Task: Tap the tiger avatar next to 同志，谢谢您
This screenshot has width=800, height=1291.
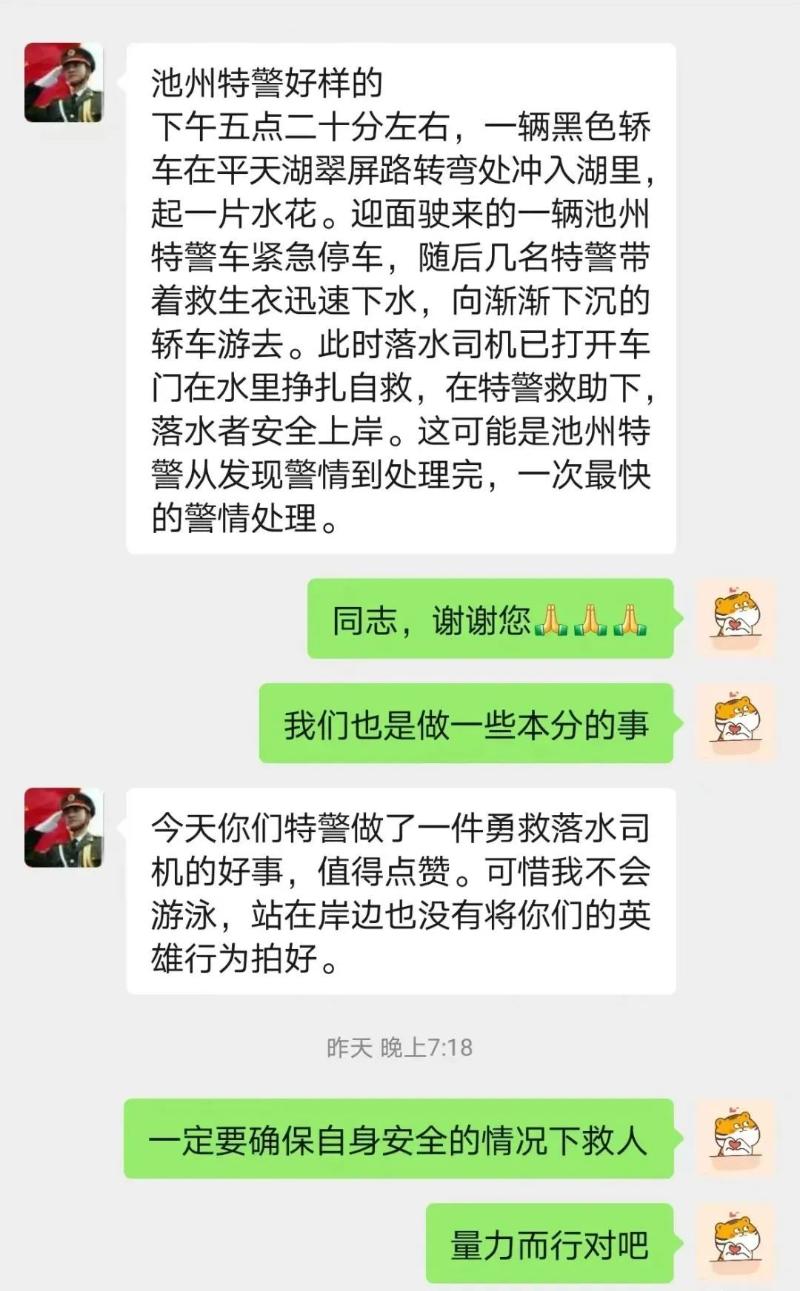Action: [x=735, y=618]
